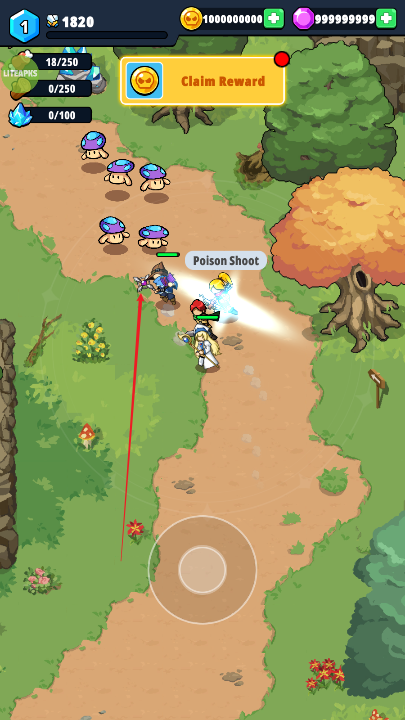
Task: Add more purple gems with plus button
Action: point(386,19)
